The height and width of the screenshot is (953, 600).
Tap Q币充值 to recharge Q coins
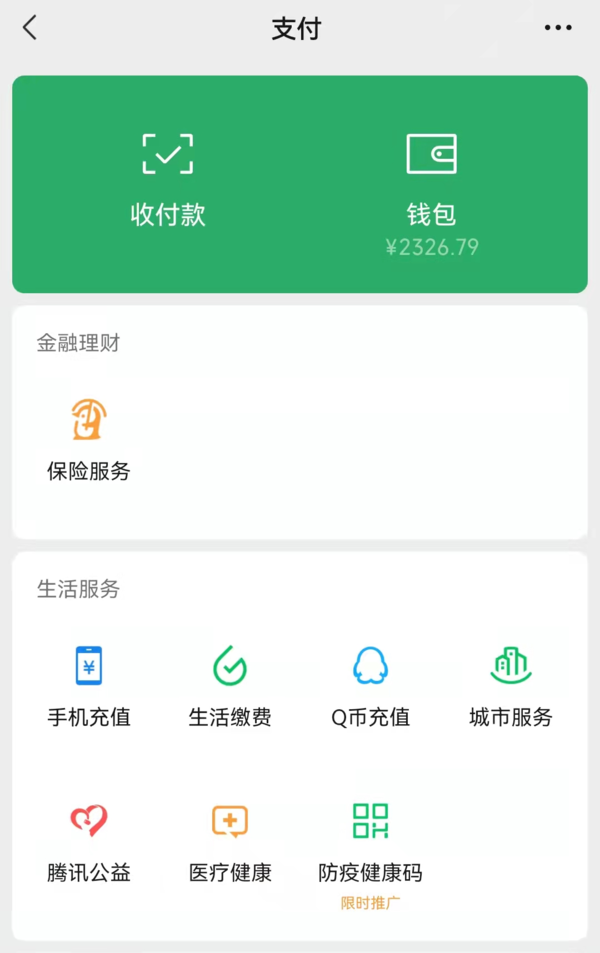[x=370, y=685]
